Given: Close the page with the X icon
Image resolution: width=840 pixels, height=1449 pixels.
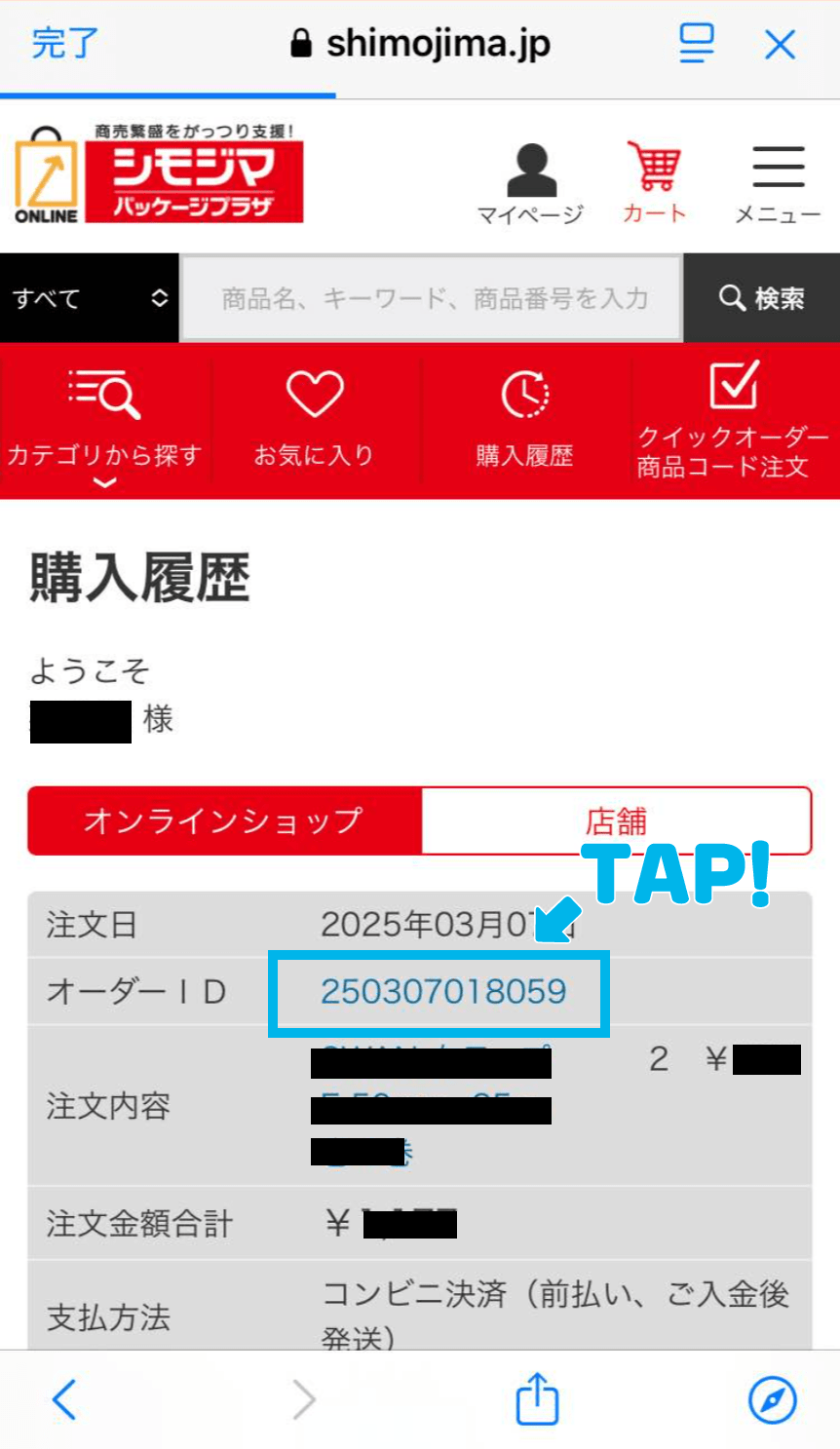Looking at the screenshot, I should tap(780, 44).
